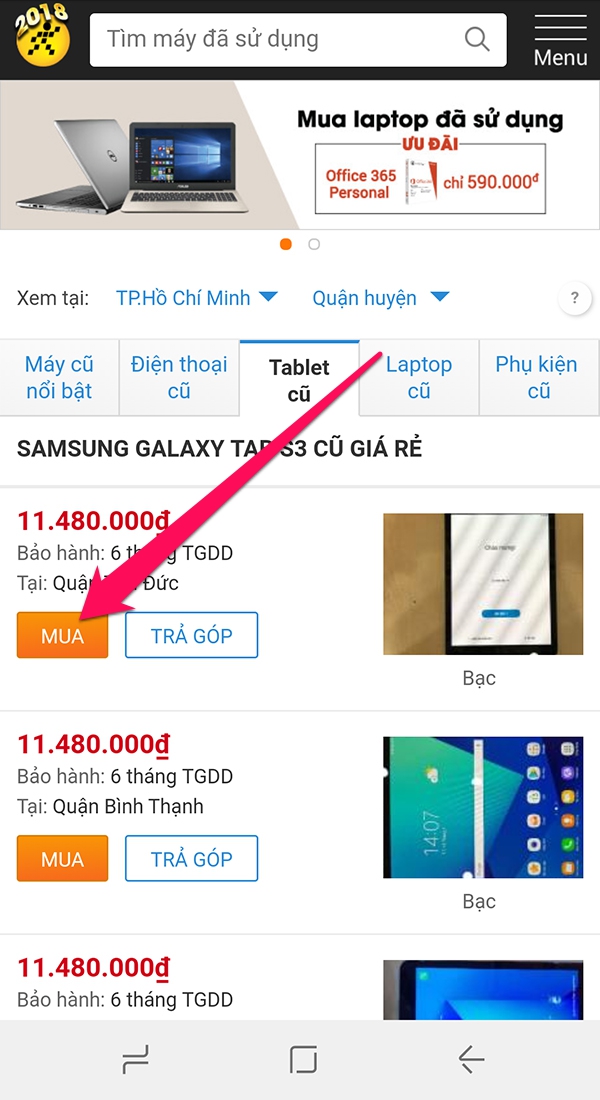Switch to the Máy cũ nổi bật tab

pos(59,377)
